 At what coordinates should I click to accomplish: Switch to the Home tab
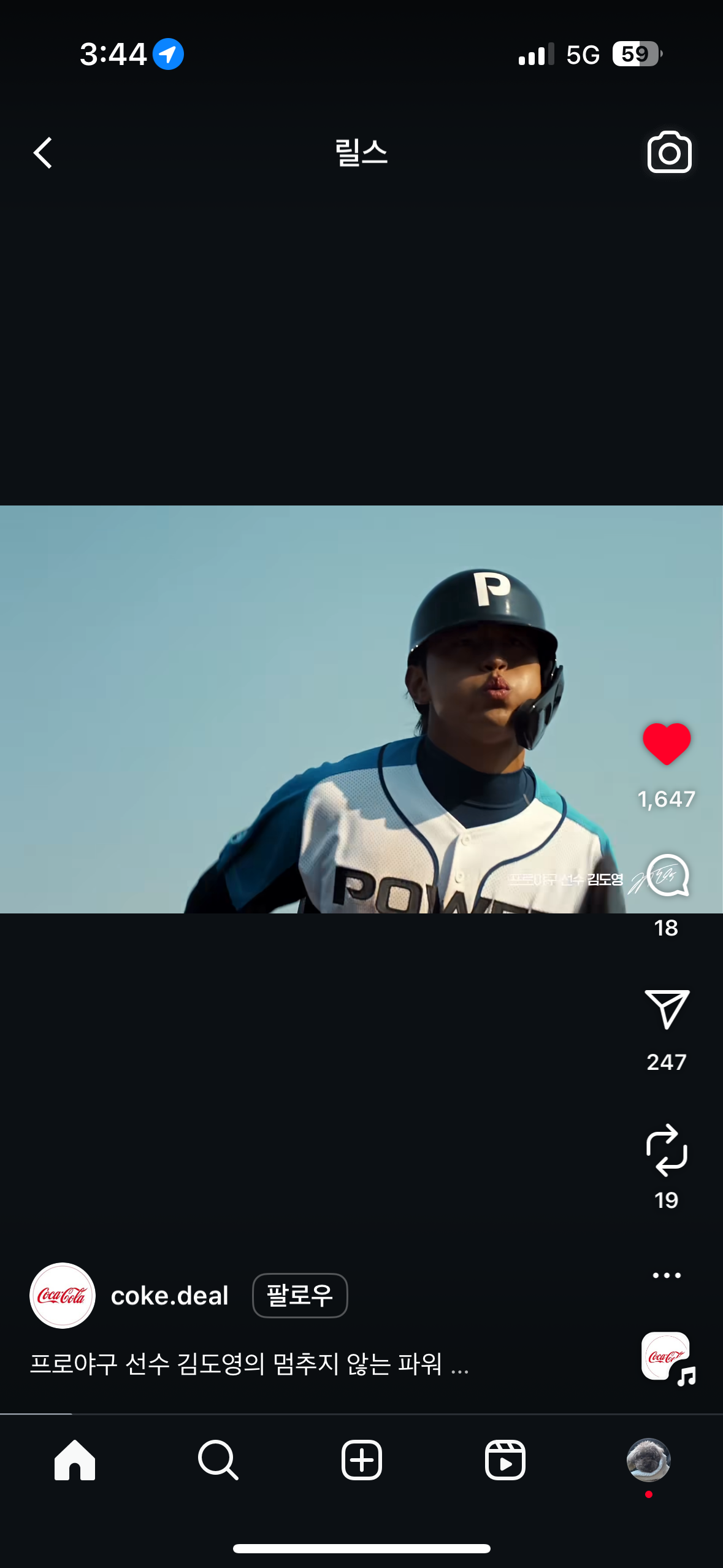pyautogui.click(x=75, y=1460)
